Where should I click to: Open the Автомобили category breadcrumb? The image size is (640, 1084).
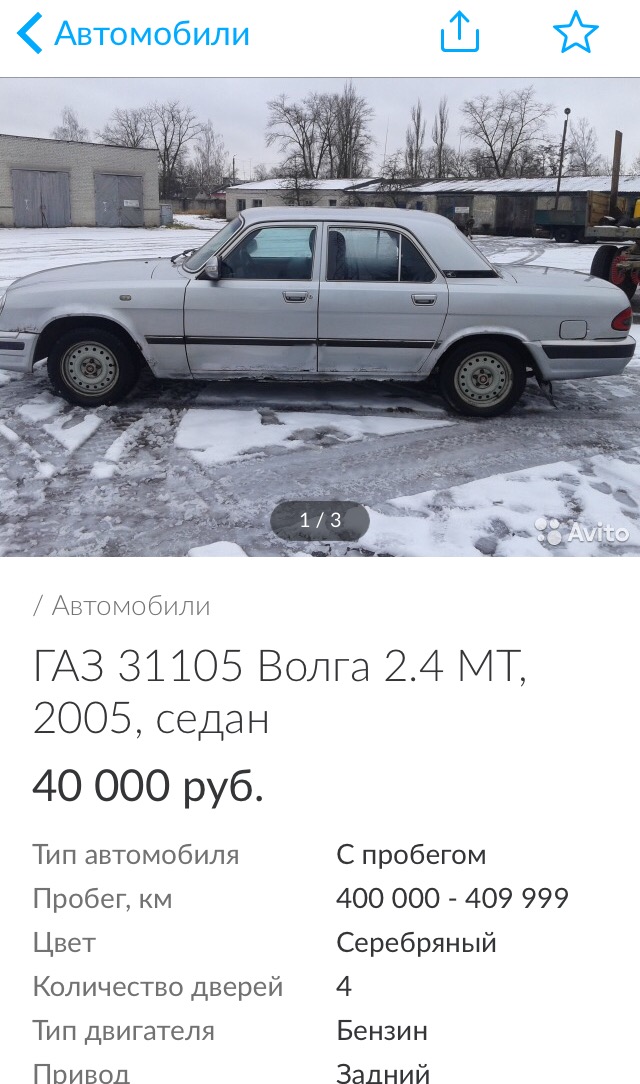tap(130, 606)
